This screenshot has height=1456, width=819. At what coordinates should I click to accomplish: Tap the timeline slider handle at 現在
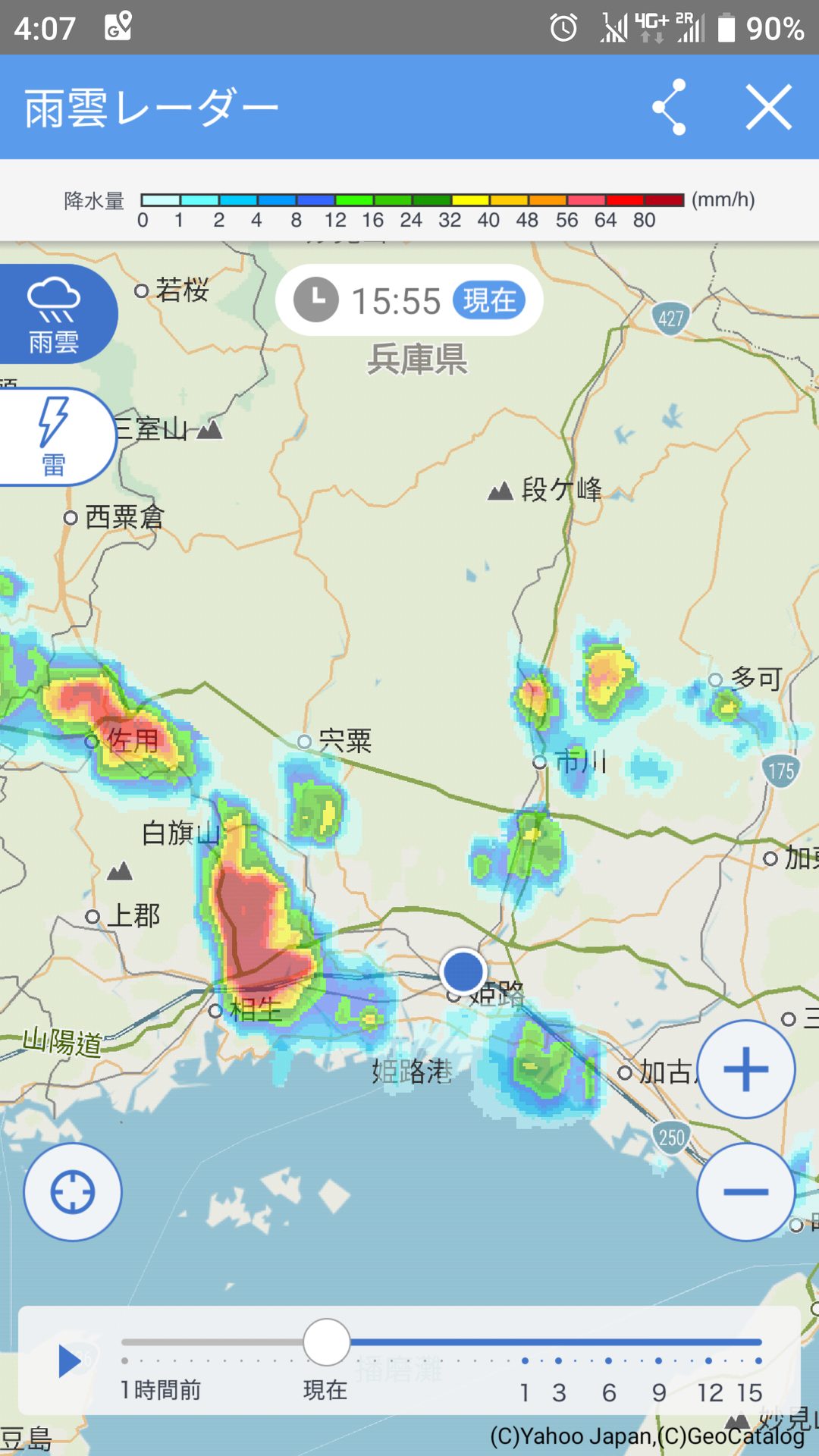326,1341
